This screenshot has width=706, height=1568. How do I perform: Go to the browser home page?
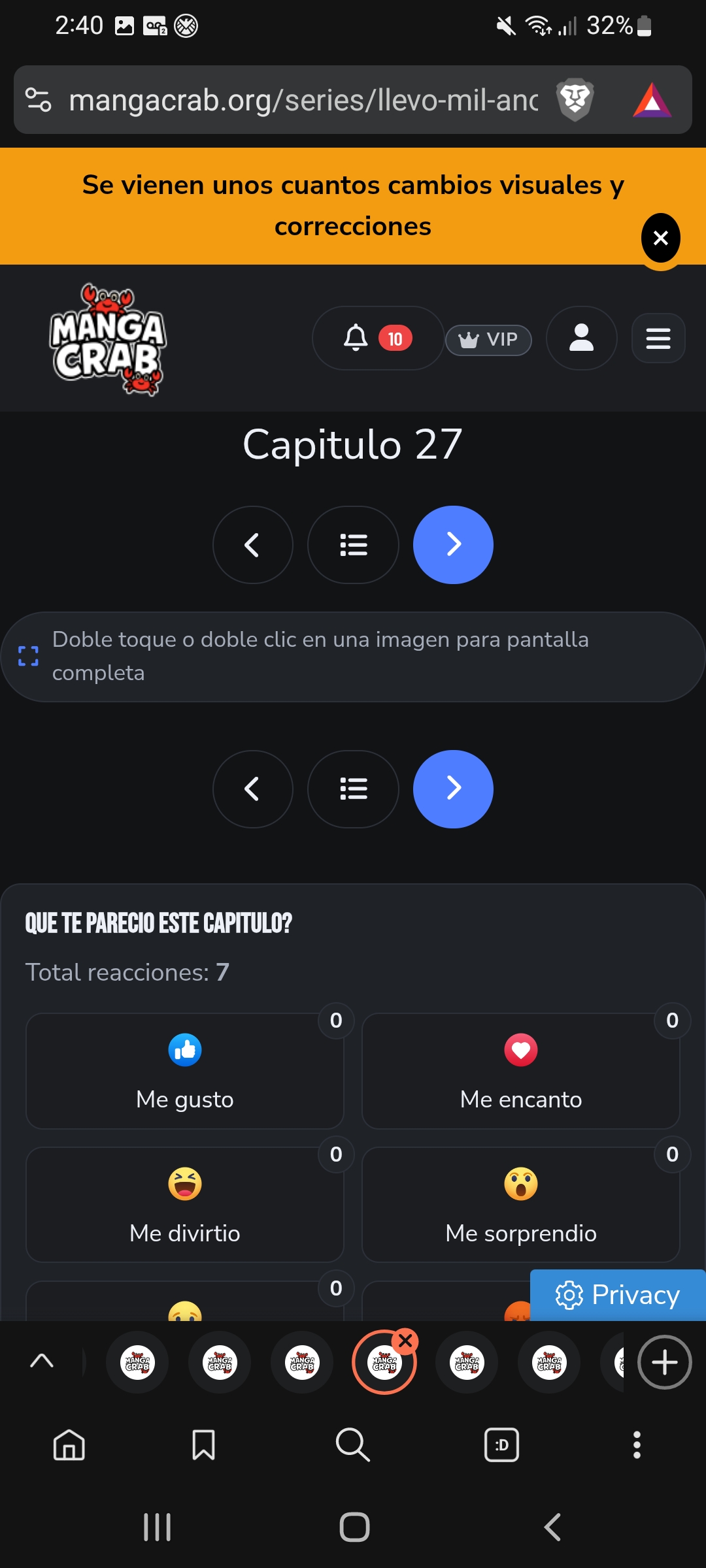[69, 1445]
